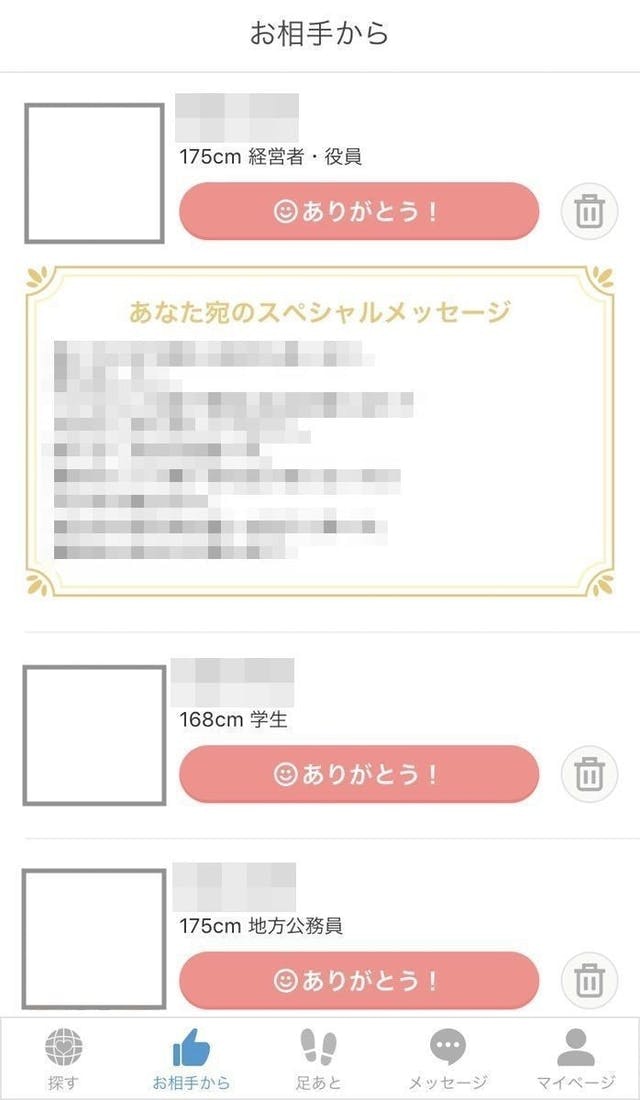Go to the 足あと tab
Viewport: 640px width, 1100px height.
319,1059
